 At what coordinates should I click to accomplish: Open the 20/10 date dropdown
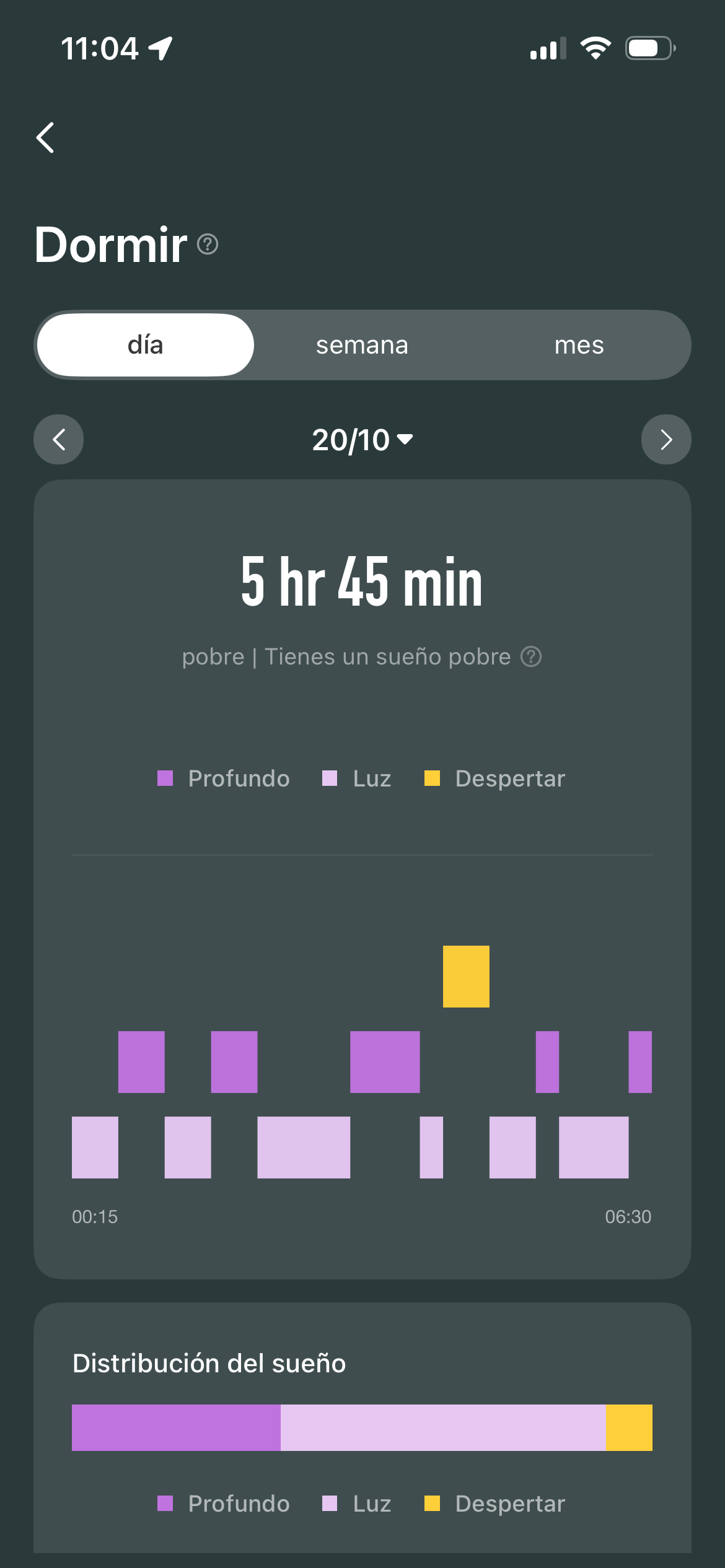click(x=362, y=440)
